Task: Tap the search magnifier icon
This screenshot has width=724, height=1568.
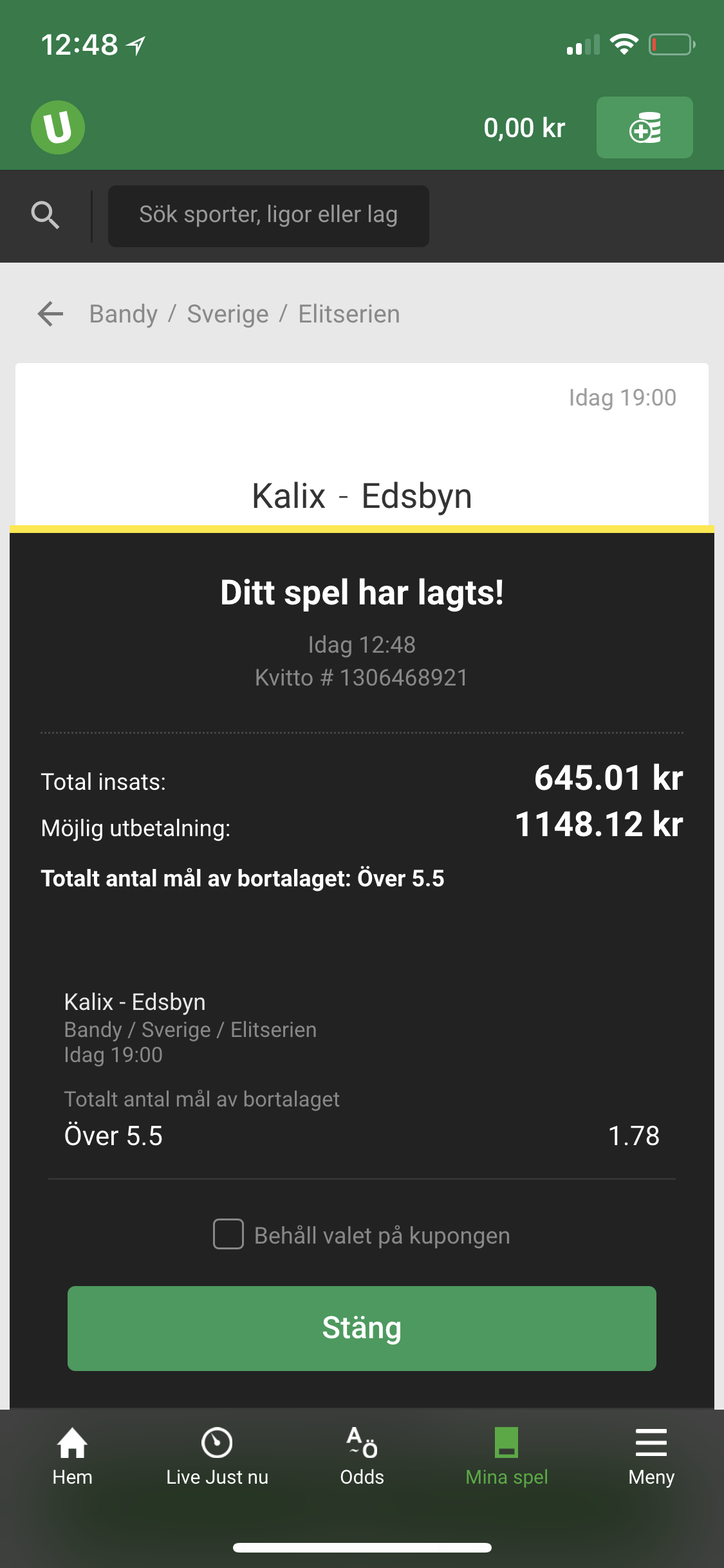Action: pyautogui.click(x=45, y=215)
